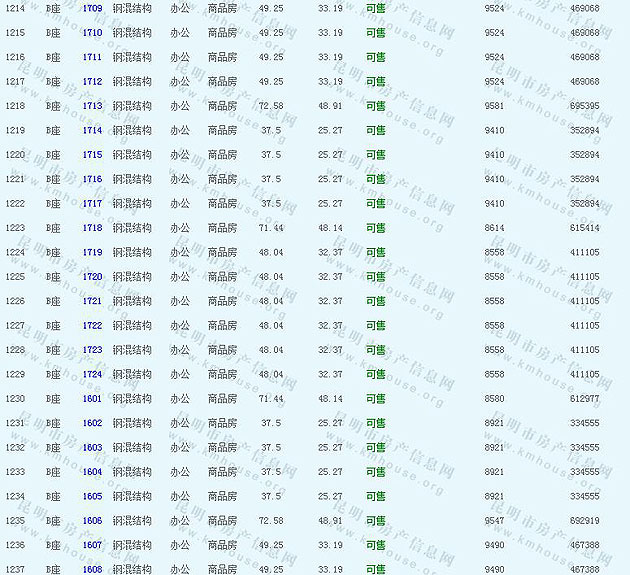Image resolution: width=630 pixels, height=575 pixels.
Task: Select room 1607 link
Action: (x=92, y=545)
